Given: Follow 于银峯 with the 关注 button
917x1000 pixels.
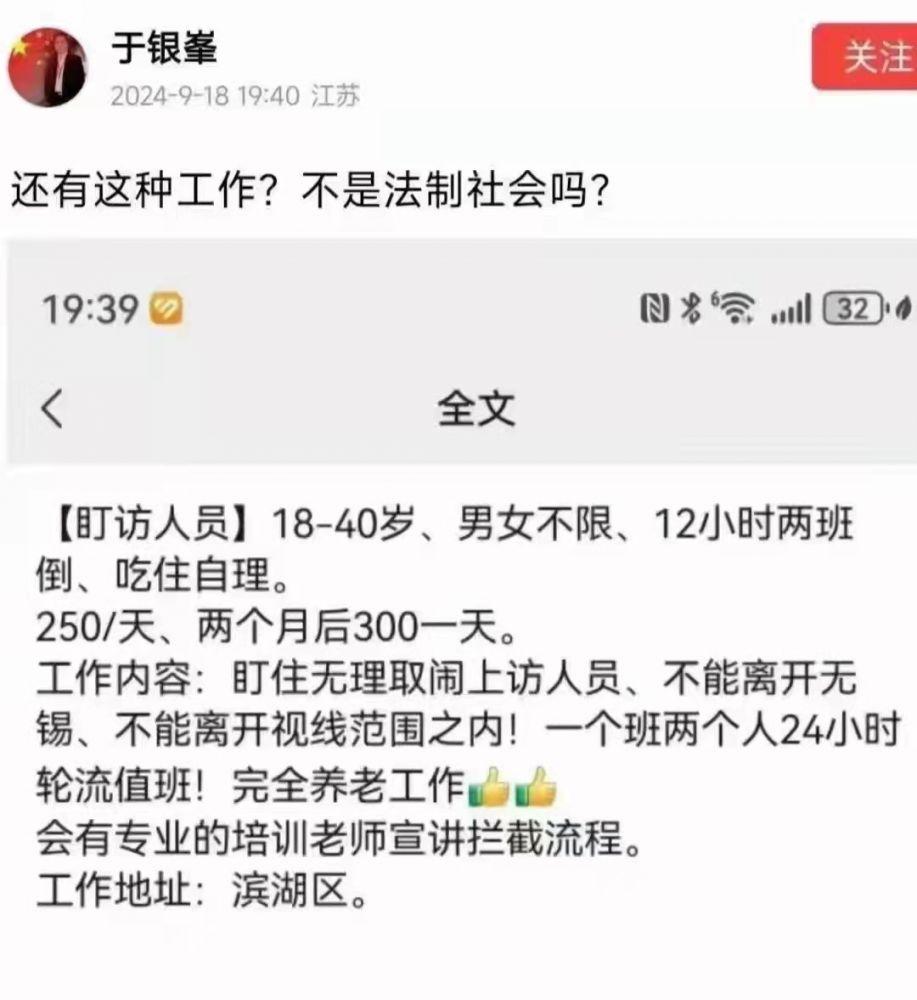Looking at the screenshot, I should click(868, 58).
